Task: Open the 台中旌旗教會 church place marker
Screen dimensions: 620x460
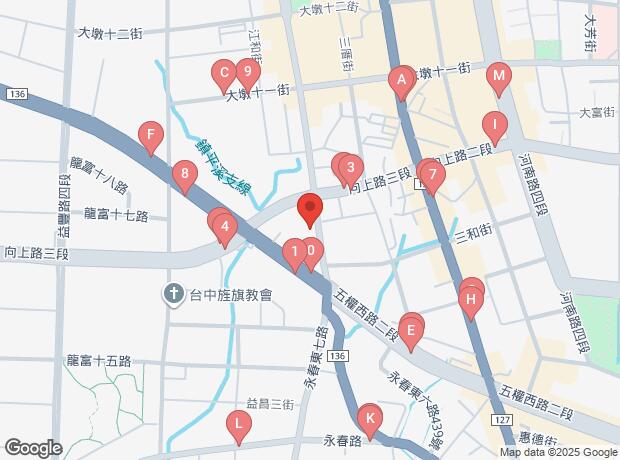Action: tap(173, 295)
